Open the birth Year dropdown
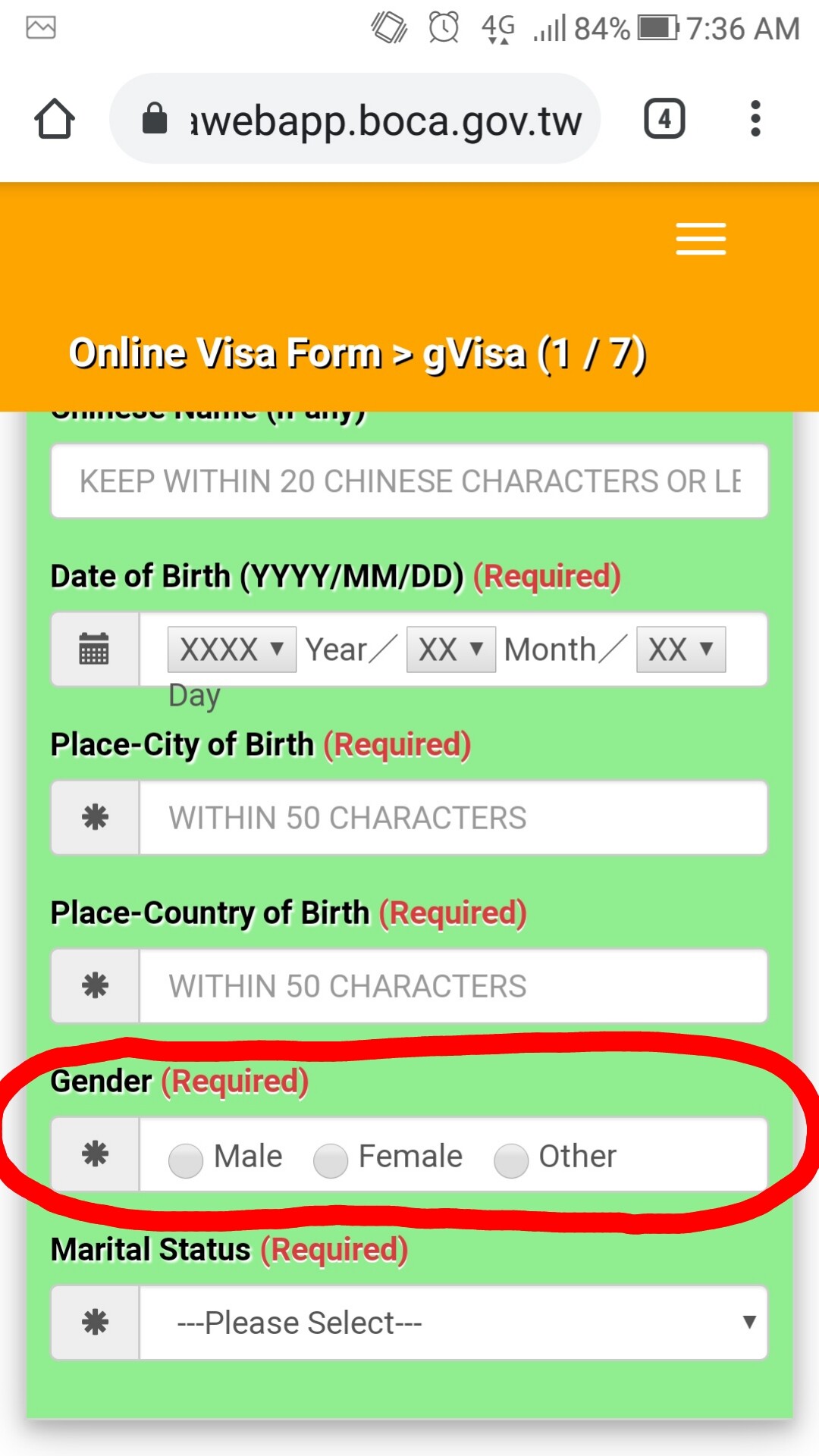The image size is (819, 1456). [231, 650]
